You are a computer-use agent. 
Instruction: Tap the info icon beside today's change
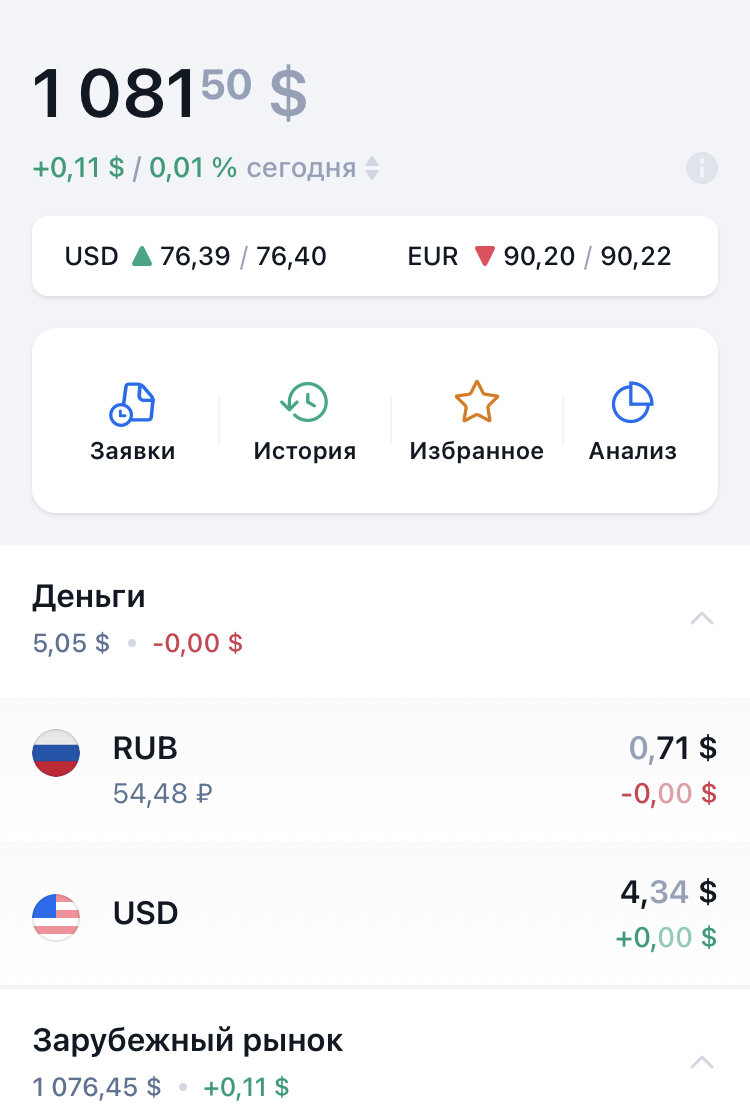pos(702,168)
